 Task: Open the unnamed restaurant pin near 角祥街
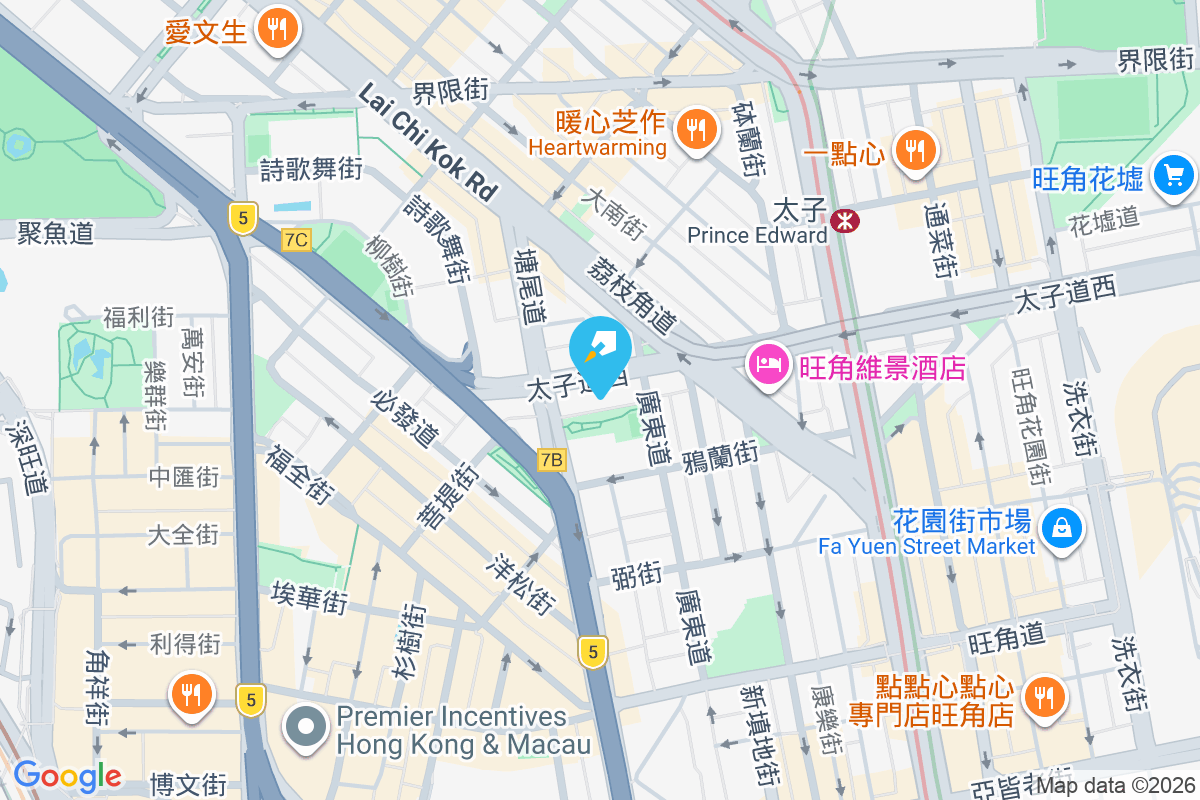pyautogui.click(x=190, y=693)
